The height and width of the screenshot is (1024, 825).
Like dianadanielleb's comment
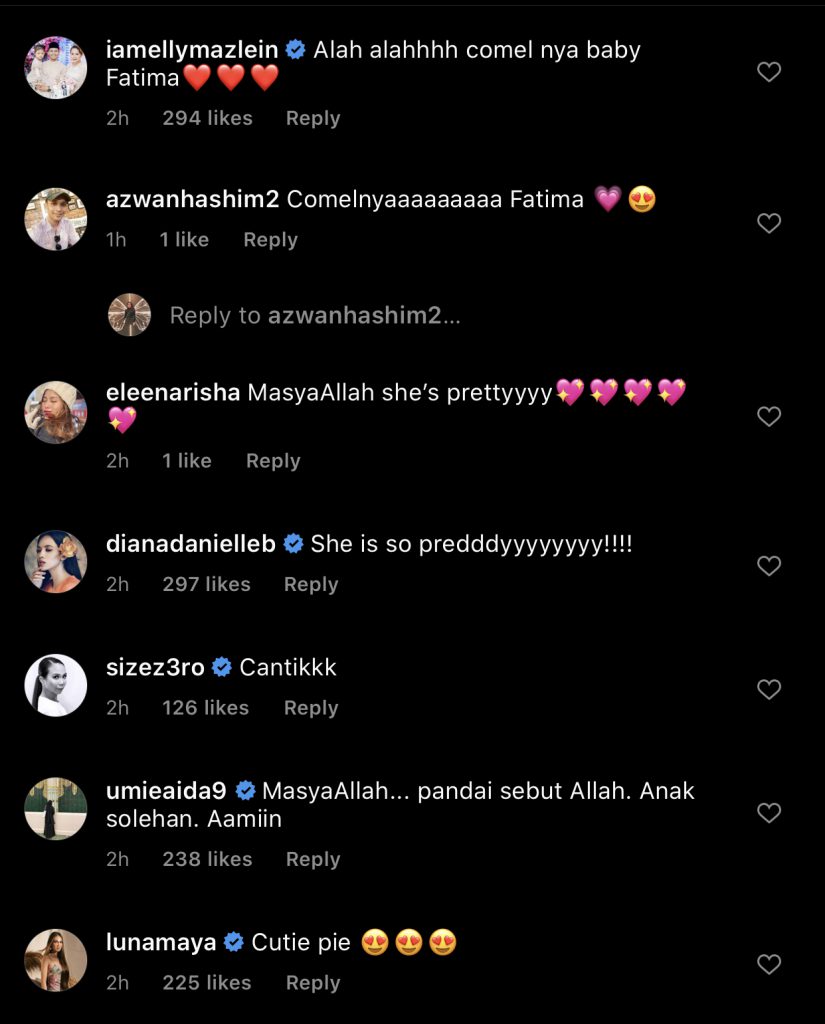tap(768, 566)
